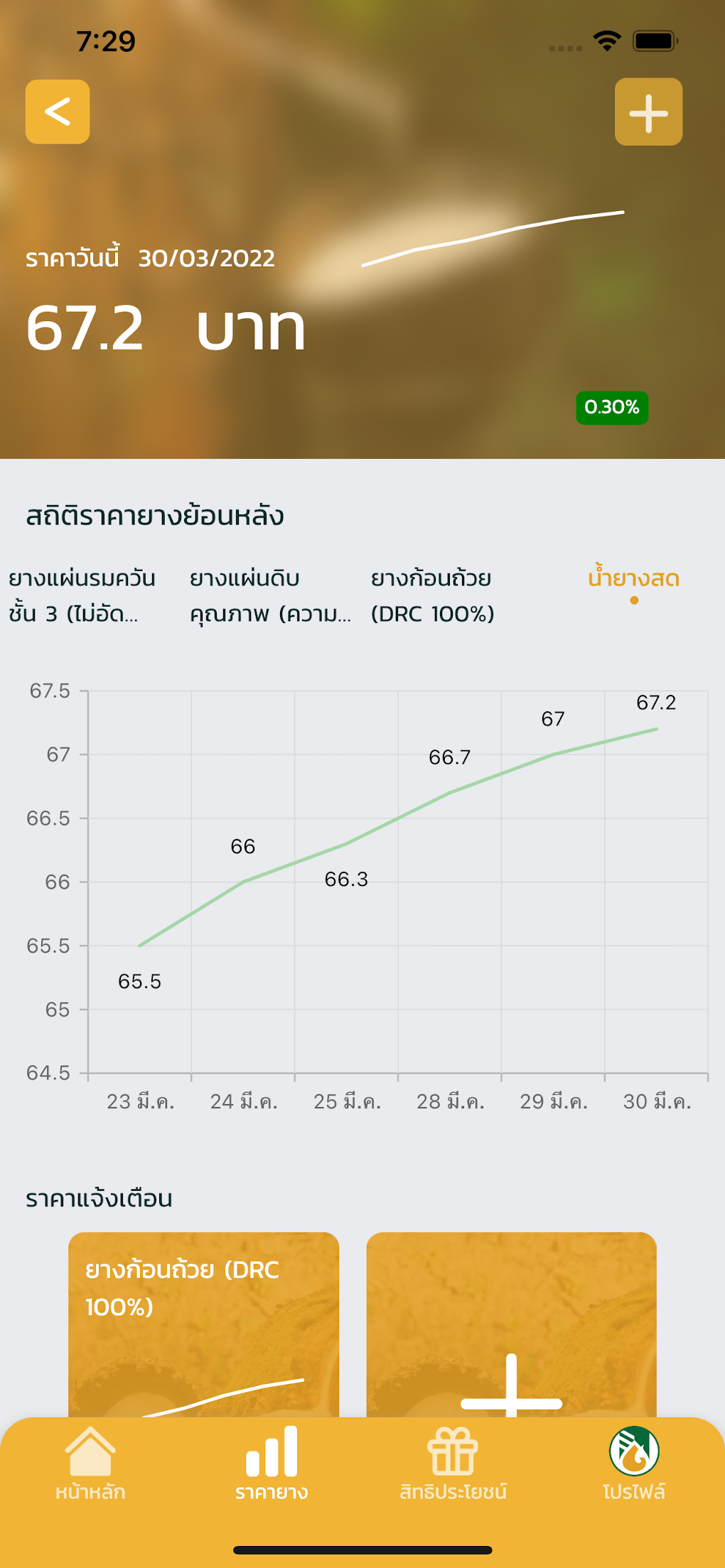This screenshot has height=1568, width=725.
Task: Select the ยางแผ่นดิบ คุณภาพ tab
Action: (x=270, y=595)
